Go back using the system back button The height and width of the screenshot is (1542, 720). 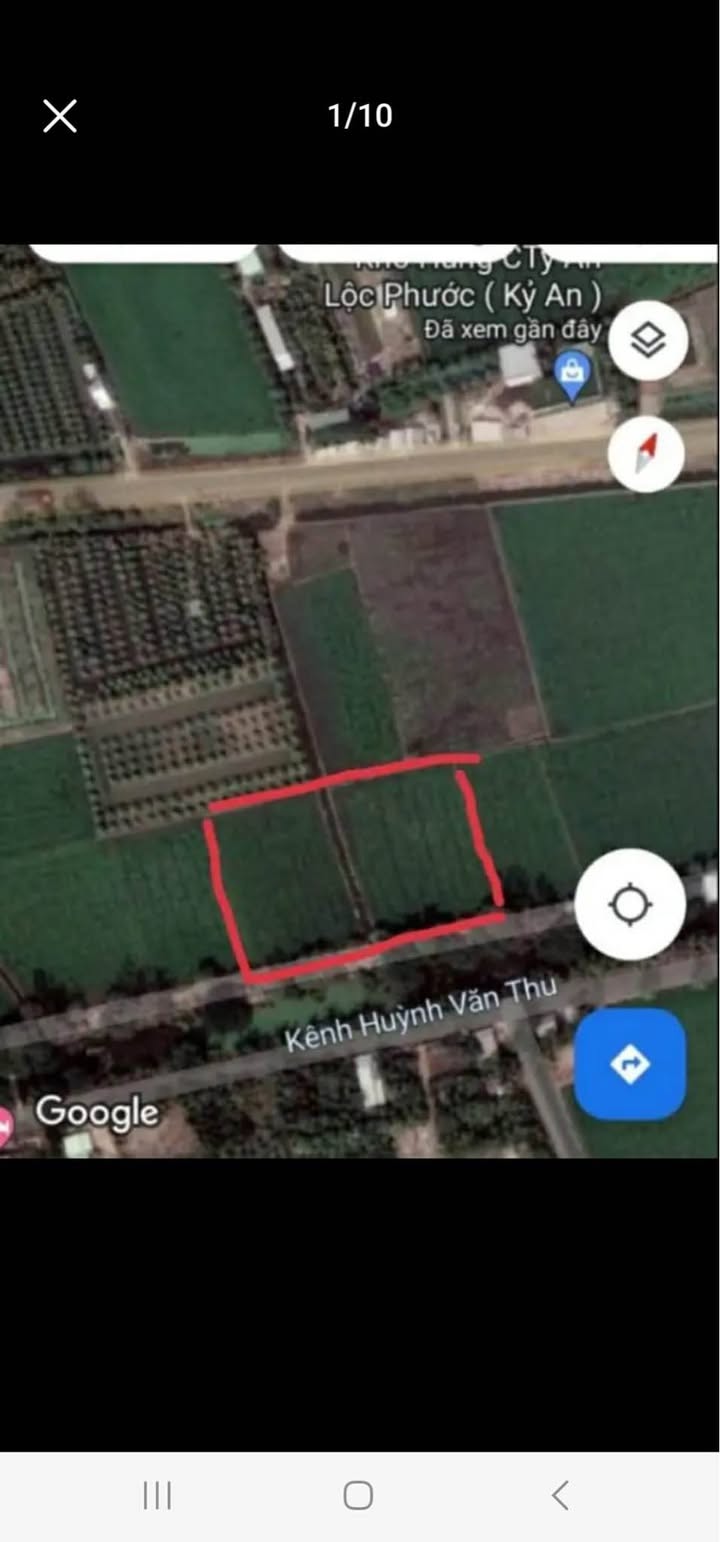click(x=560, y=1496)
